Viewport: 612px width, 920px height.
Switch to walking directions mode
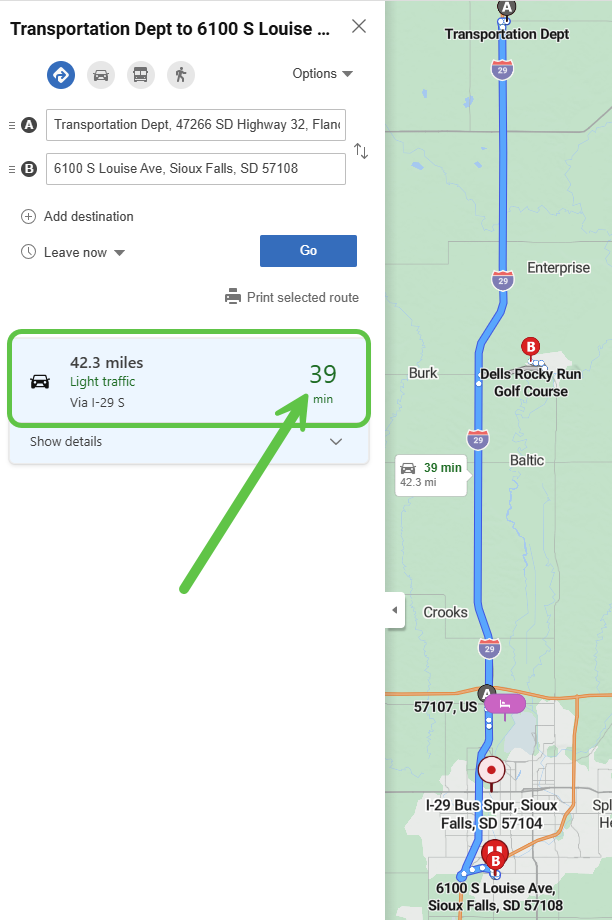tap(181, 74)
